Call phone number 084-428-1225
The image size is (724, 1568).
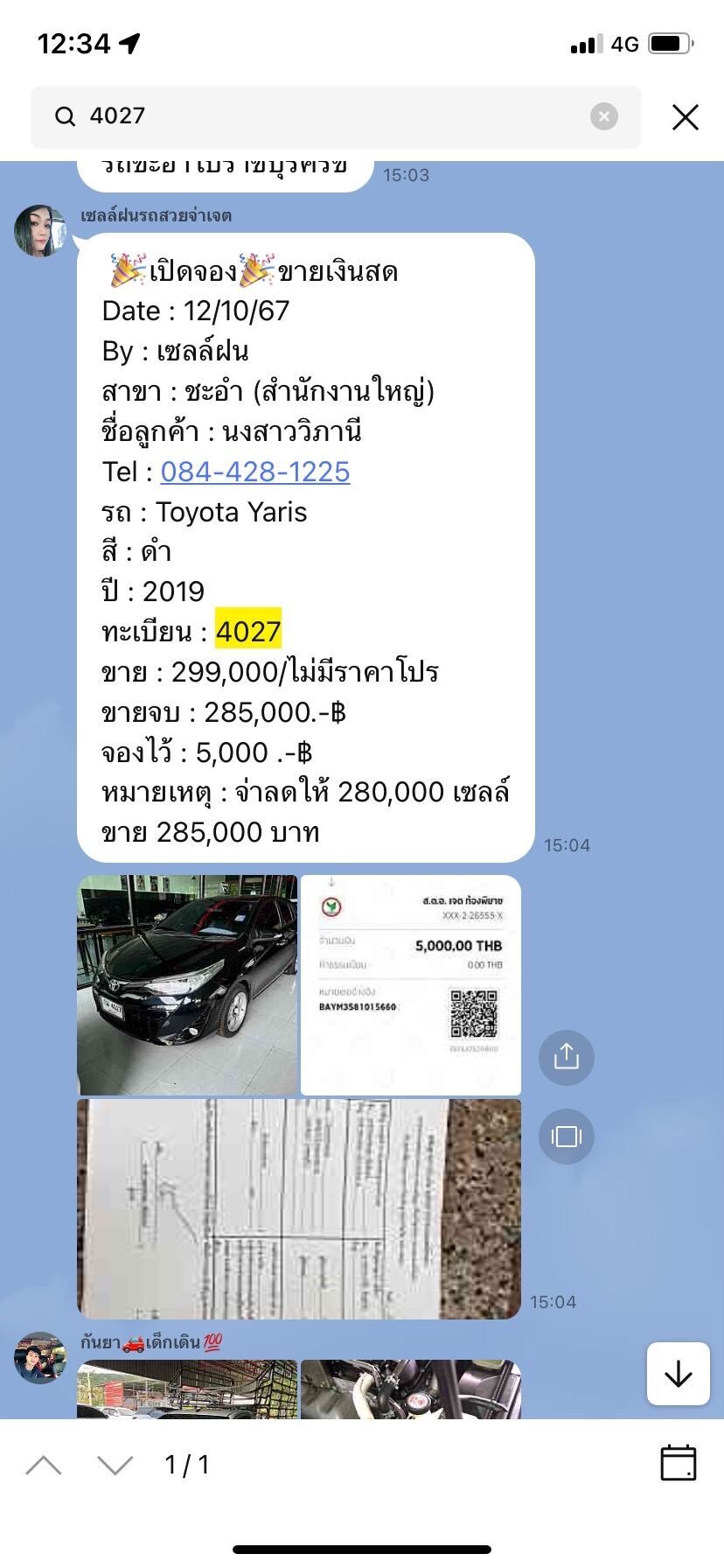pos(255,472)
